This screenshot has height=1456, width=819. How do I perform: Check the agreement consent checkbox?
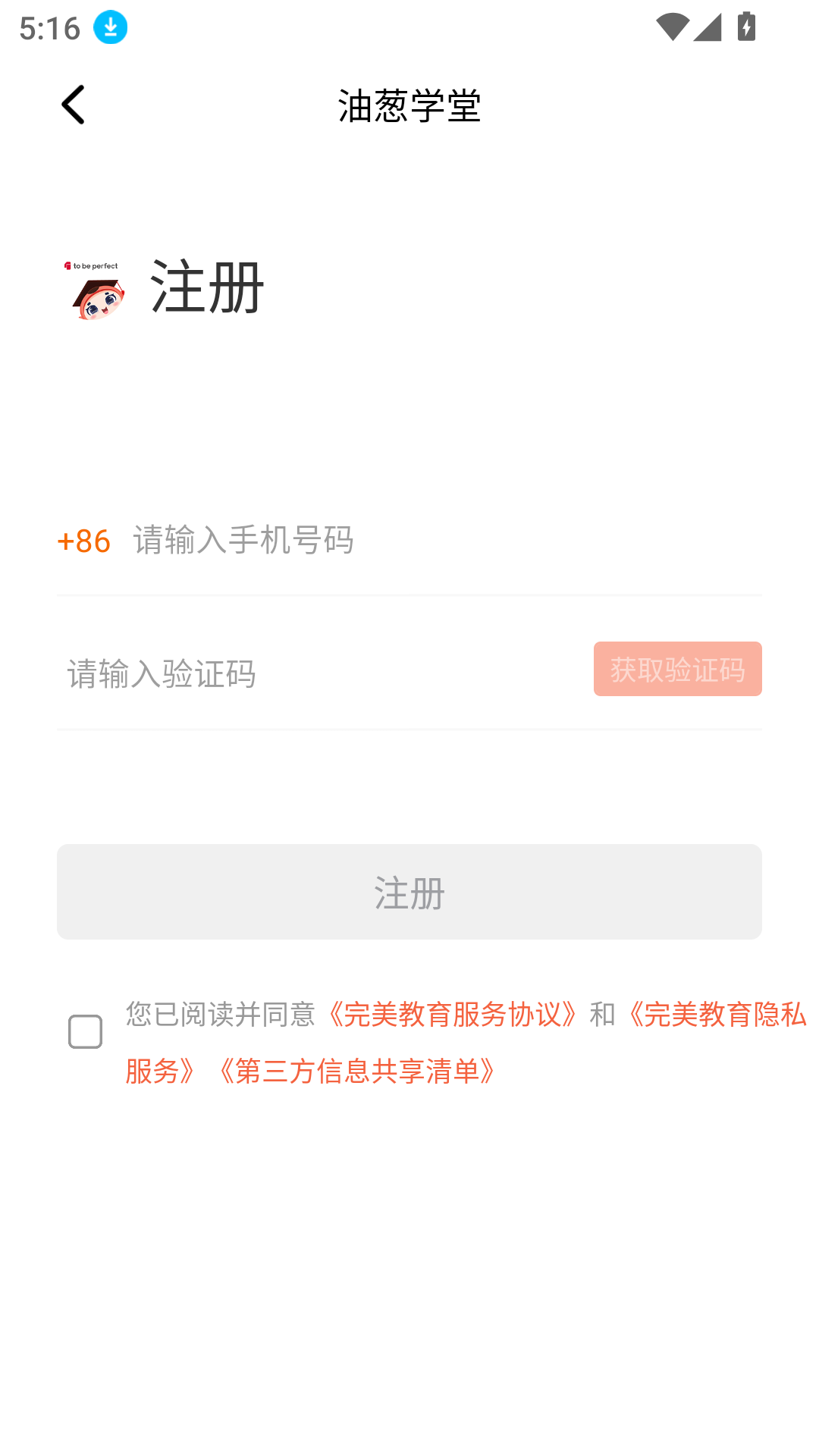pos(85,1031)
